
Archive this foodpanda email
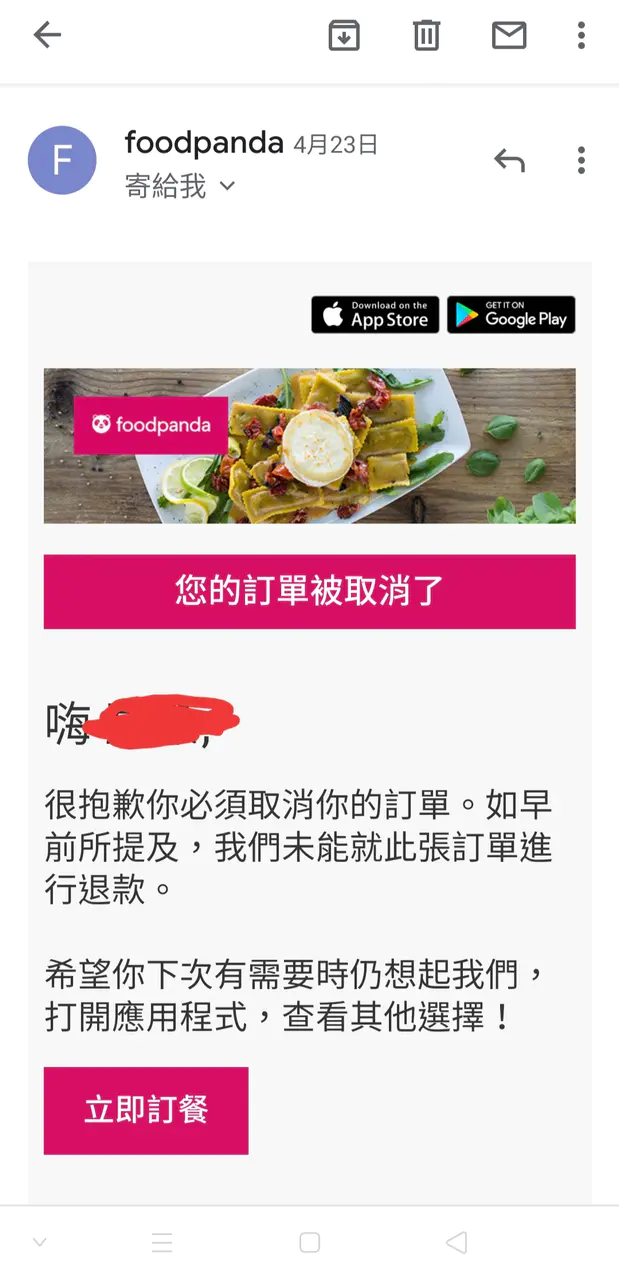point(344,36)
